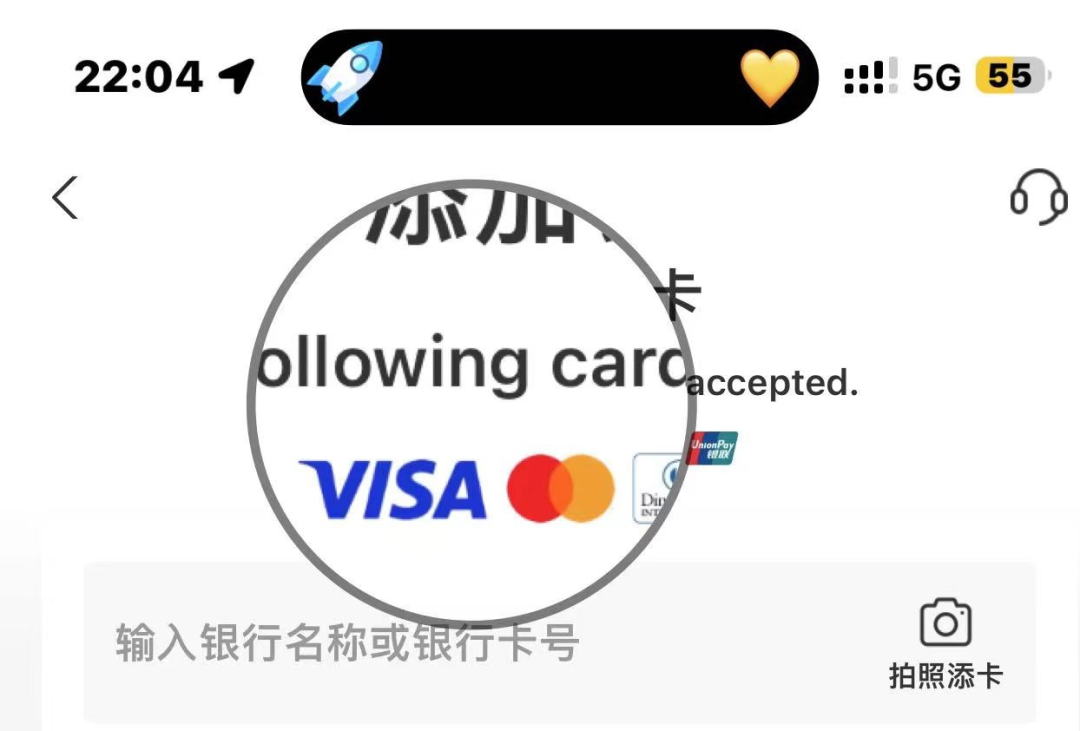Screen dimensions: 1080x731
Task: Go back using the arrow
Action: point(65,197)
